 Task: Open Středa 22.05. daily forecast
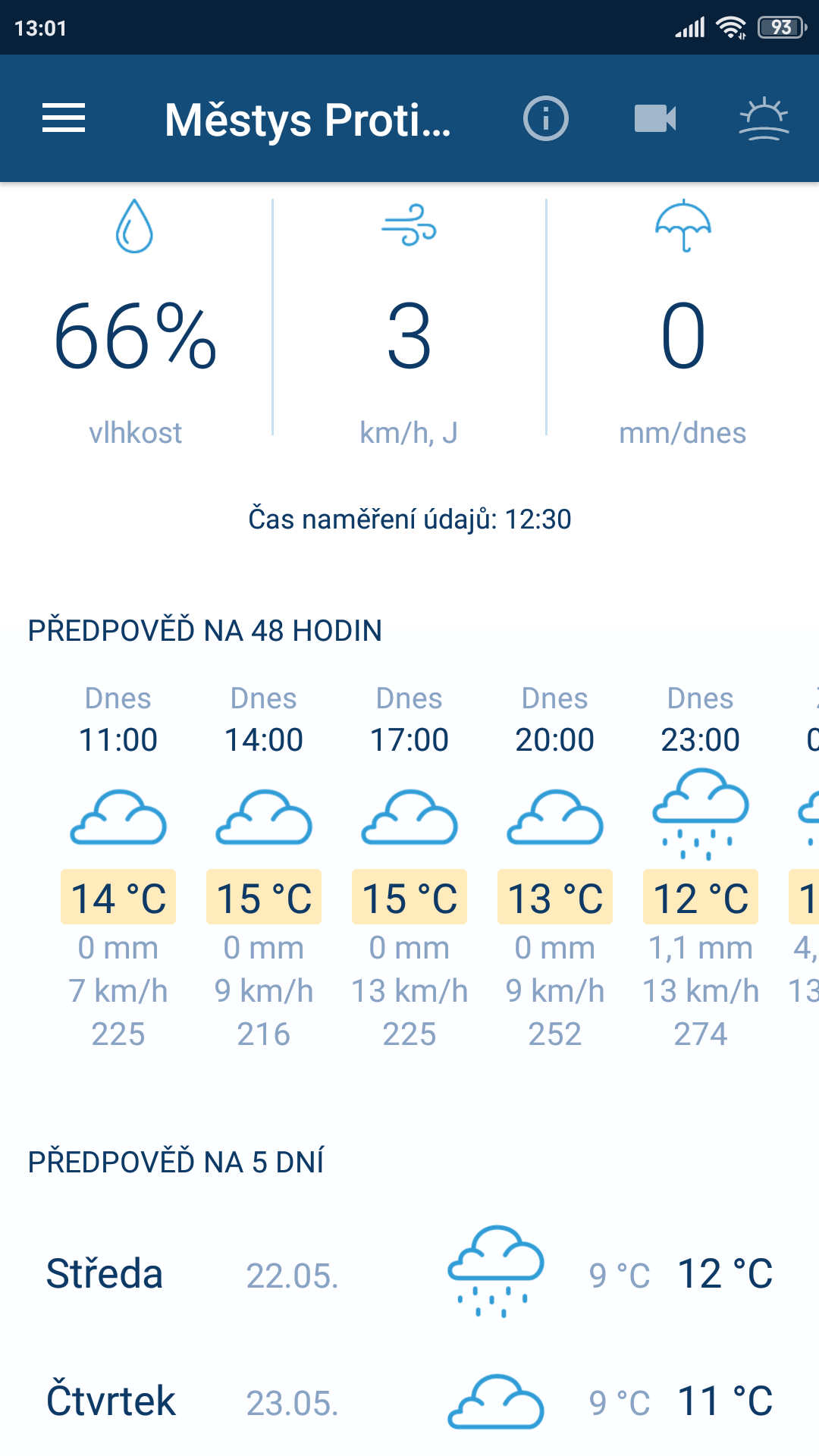click(409, 1273)
